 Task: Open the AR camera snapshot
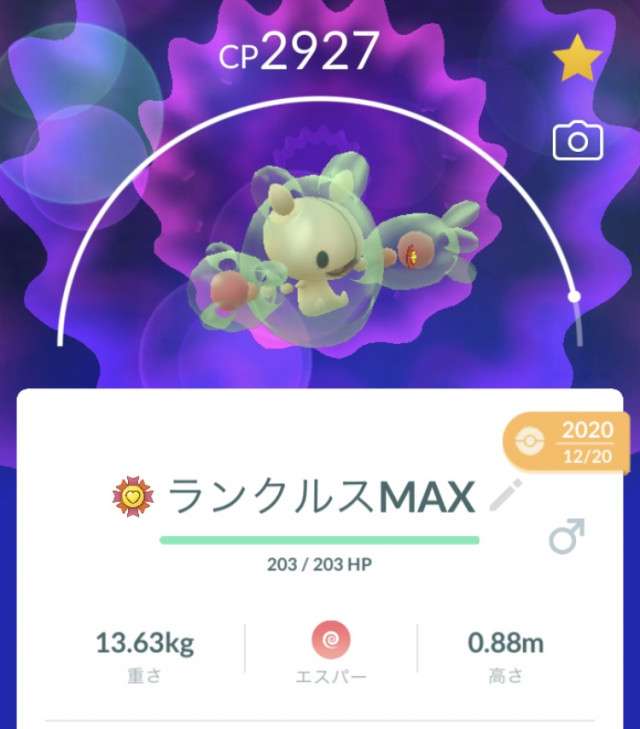(578, 142)
